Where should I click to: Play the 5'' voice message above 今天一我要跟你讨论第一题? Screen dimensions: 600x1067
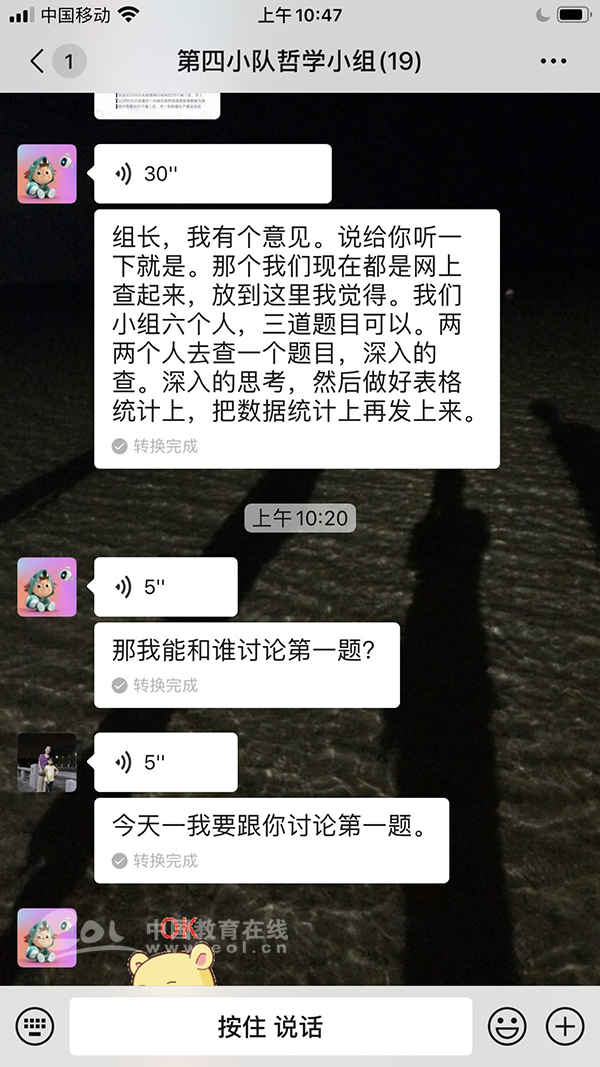(165, 762)
